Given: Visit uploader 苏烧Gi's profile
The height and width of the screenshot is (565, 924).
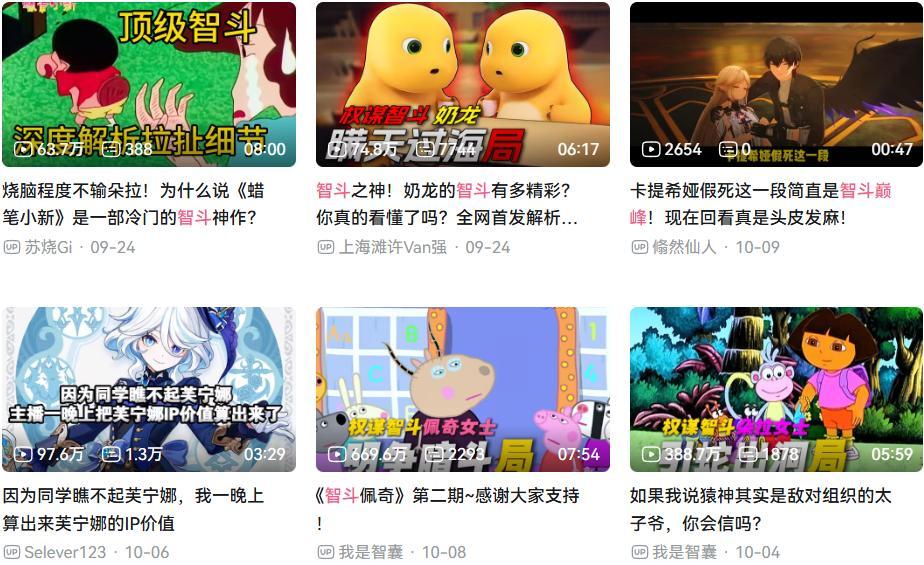Looking at the screenshot, I should click(x=48, y=247).
